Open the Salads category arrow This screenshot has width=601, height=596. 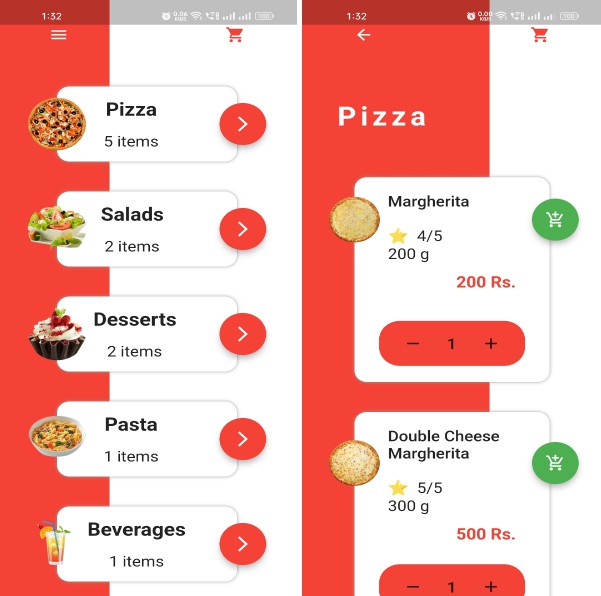242,229
